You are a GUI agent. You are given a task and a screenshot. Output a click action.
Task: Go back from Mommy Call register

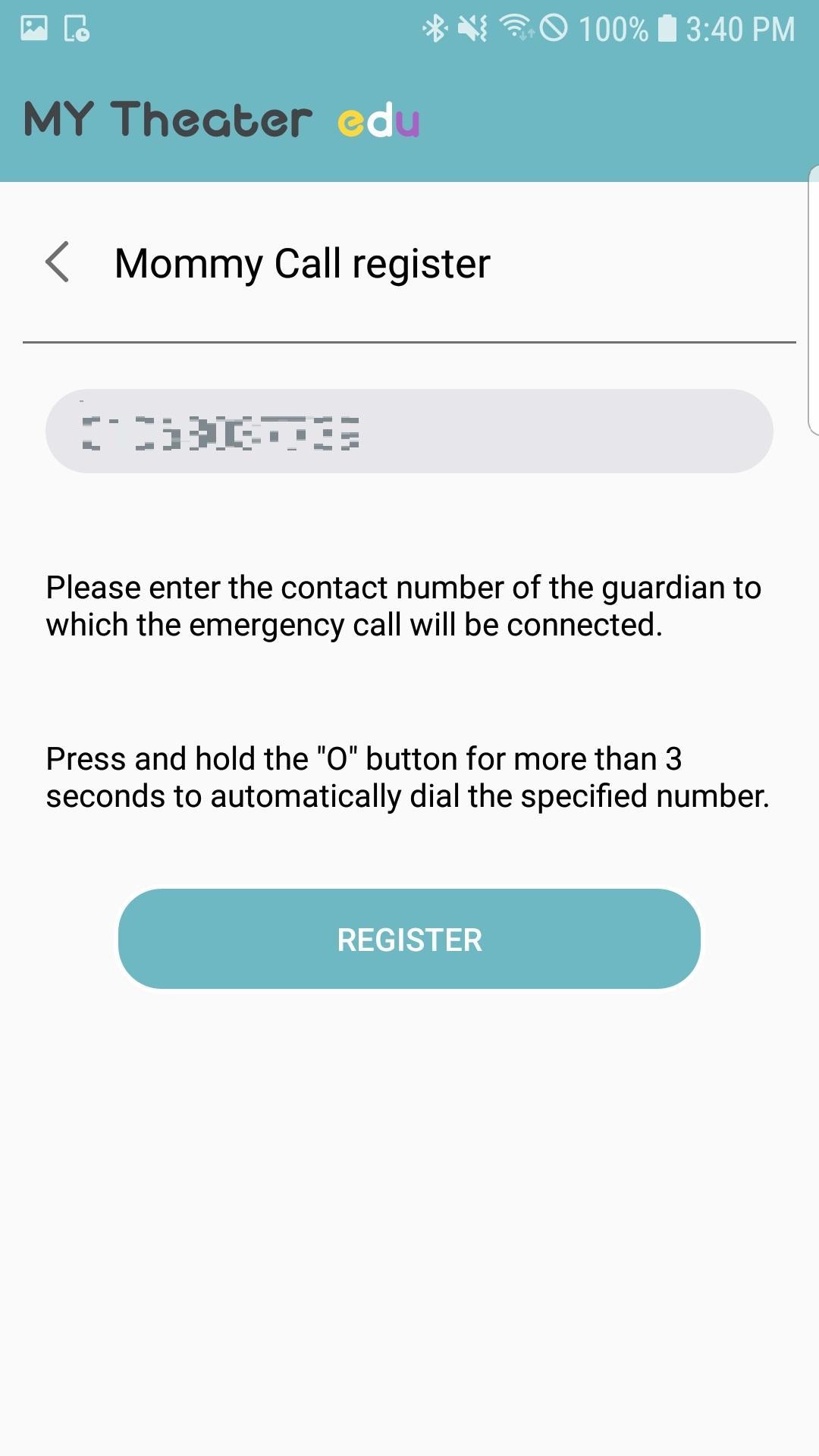pyautogui.click(x=58, y=262)
